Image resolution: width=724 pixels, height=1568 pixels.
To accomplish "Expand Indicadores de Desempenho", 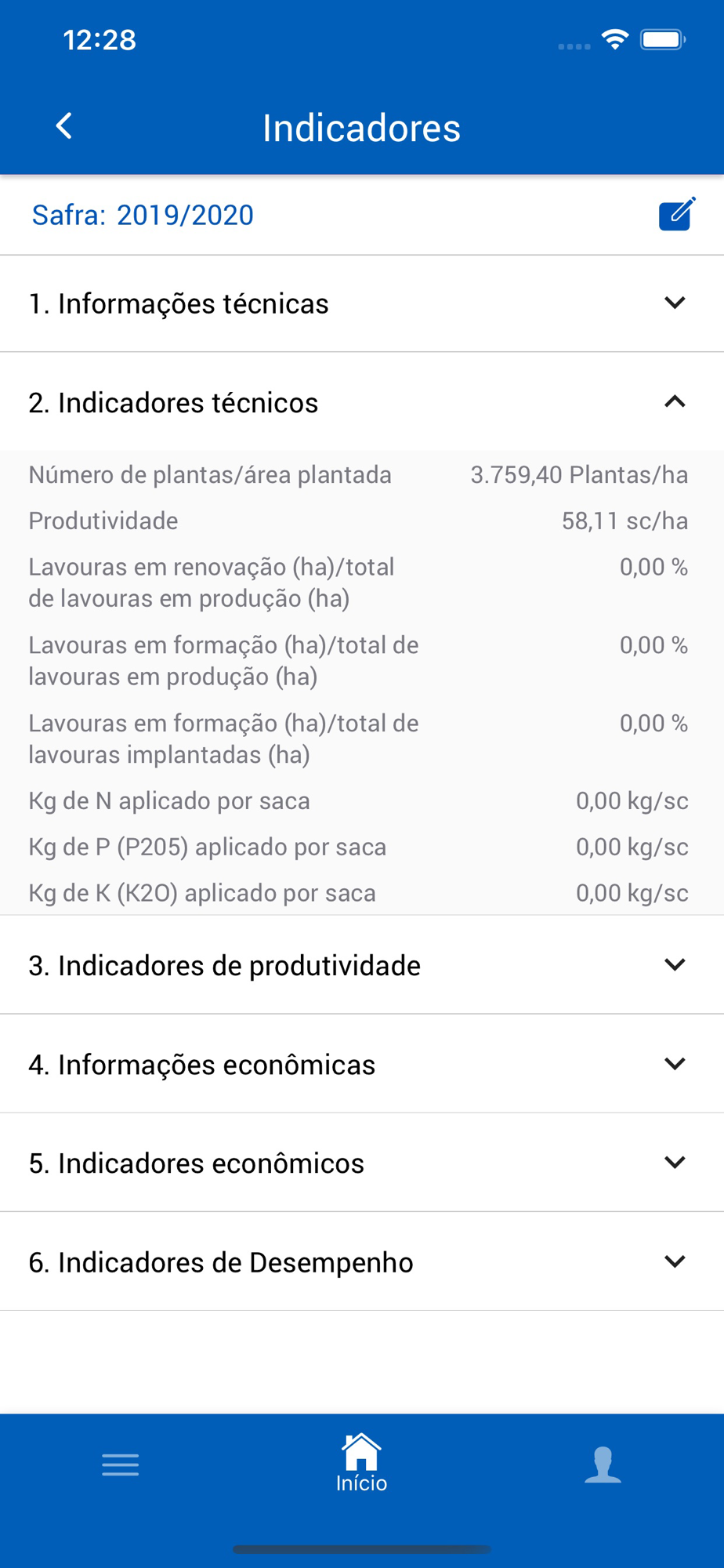I will (362, 1261).
